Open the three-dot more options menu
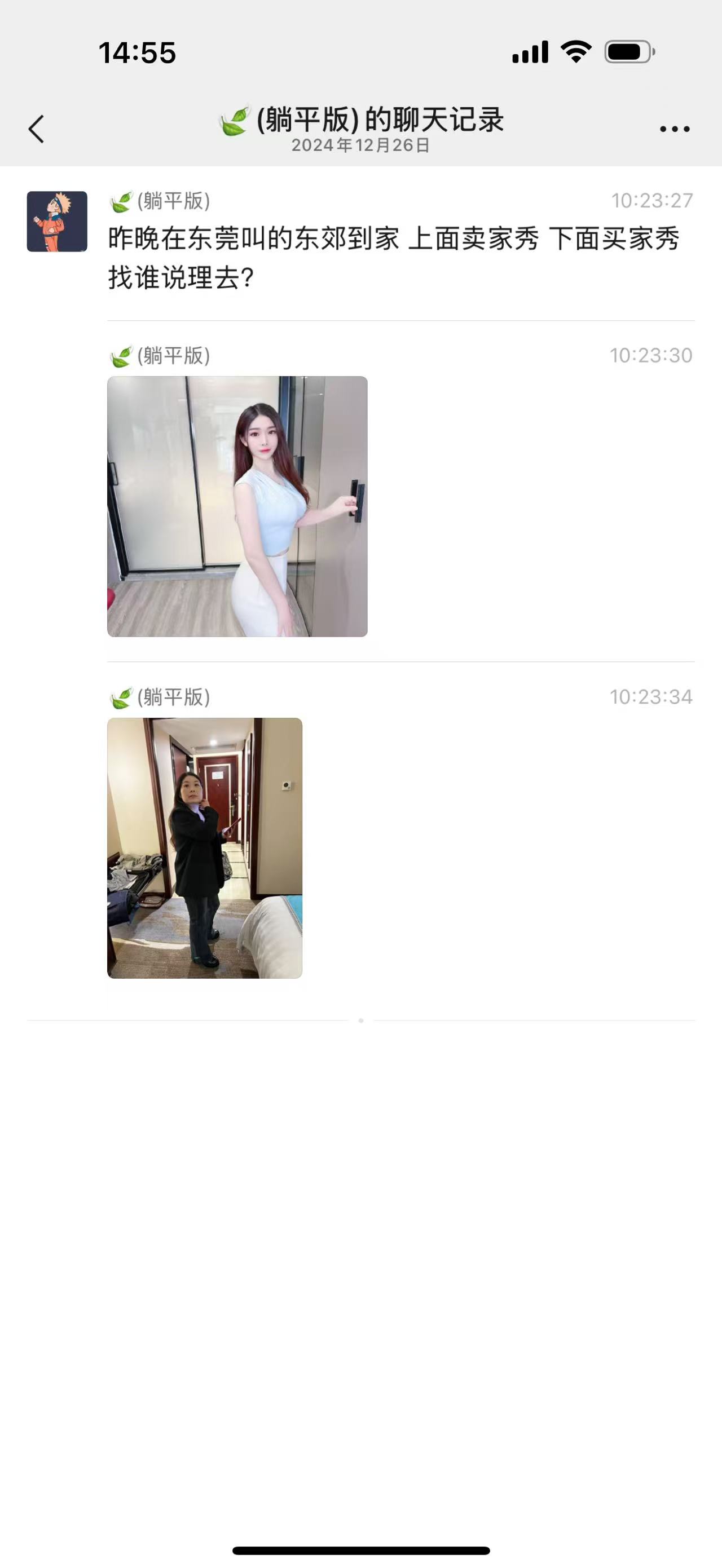 [x=675, y=129]
